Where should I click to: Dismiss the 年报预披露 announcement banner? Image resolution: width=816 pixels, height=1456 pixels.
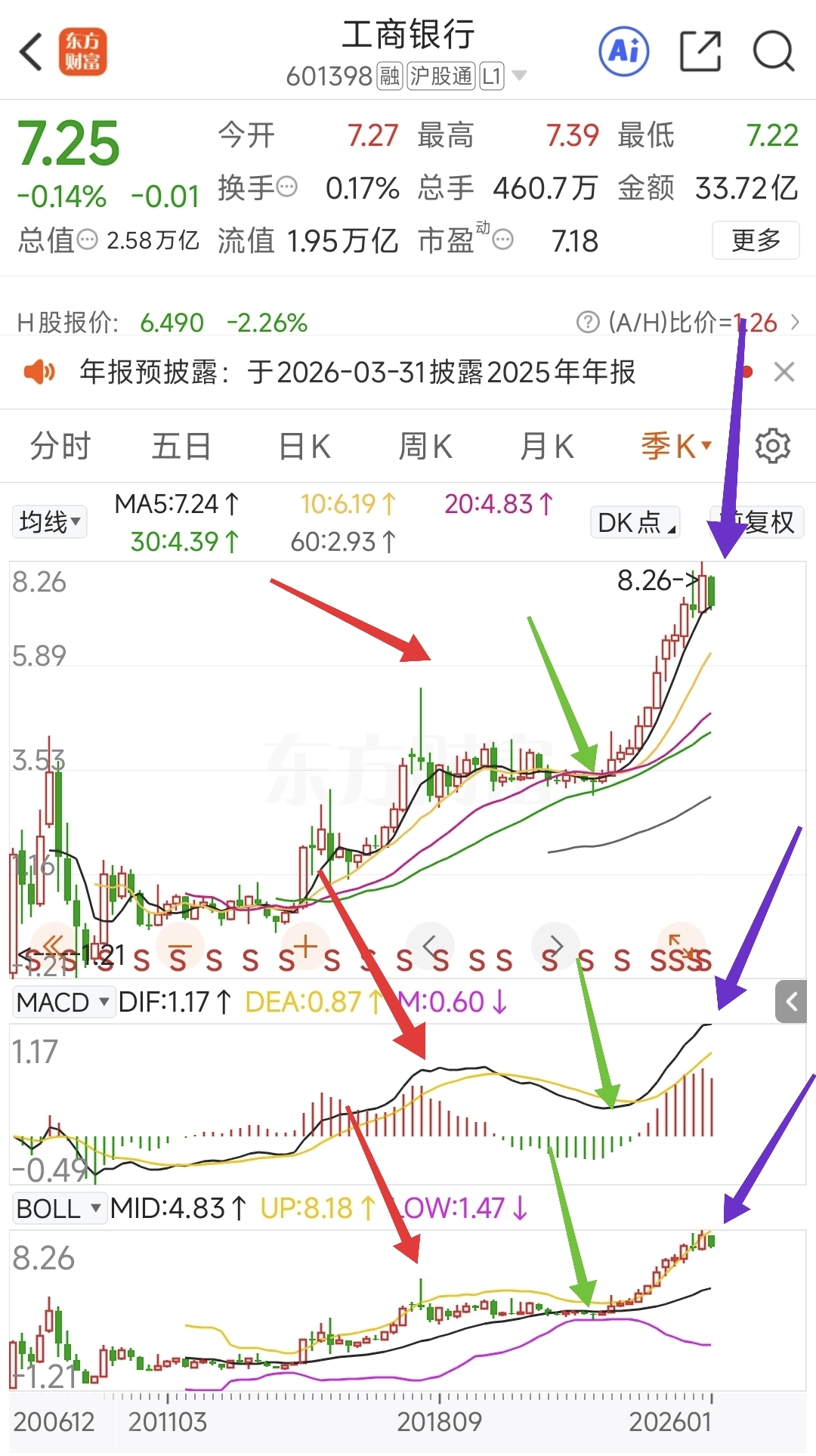(x=784, y=372)
